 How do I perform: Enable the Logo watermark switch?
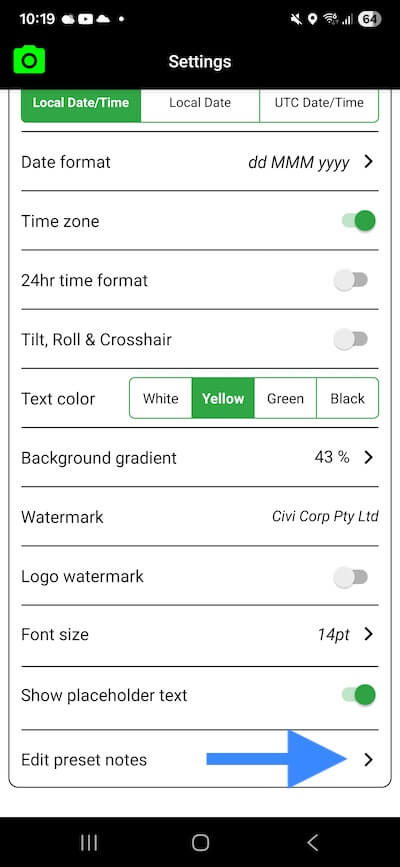click(x=351, y=577)
